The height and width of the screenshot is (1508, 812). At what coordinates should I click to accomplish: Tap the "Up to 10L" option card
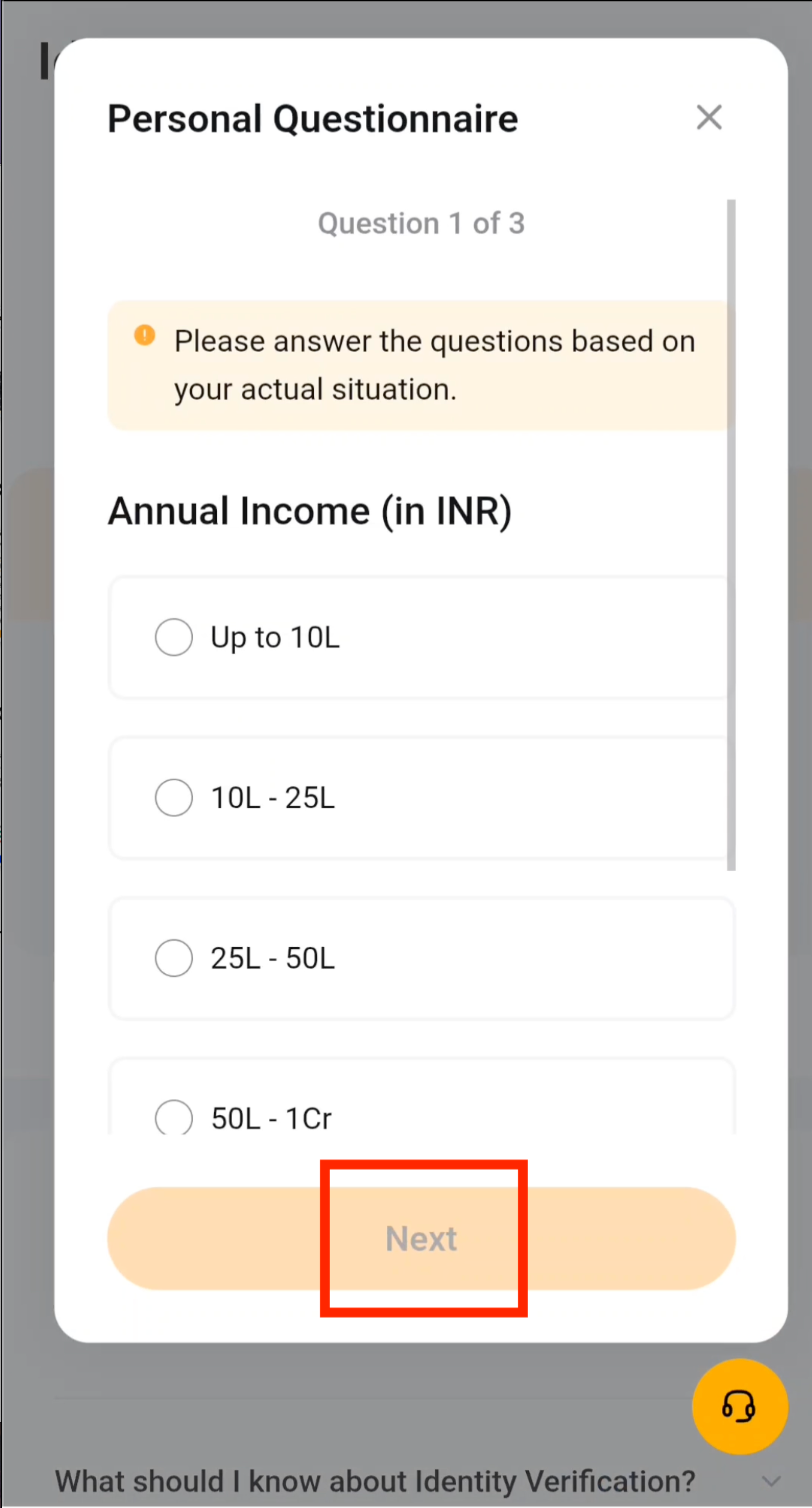[x=420, y=637]
